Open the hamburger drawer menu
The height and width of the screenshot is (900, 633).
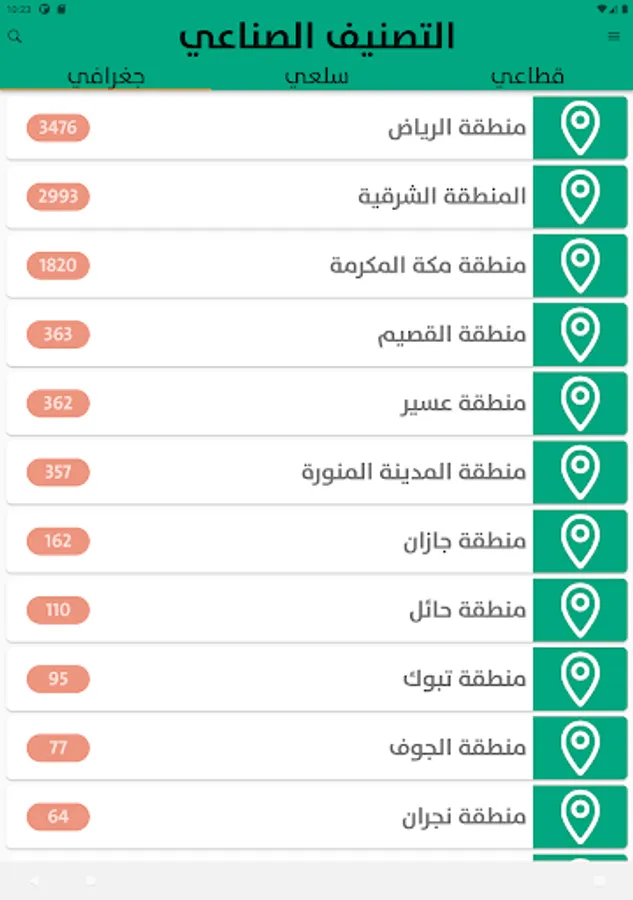[x=614, y=37]
